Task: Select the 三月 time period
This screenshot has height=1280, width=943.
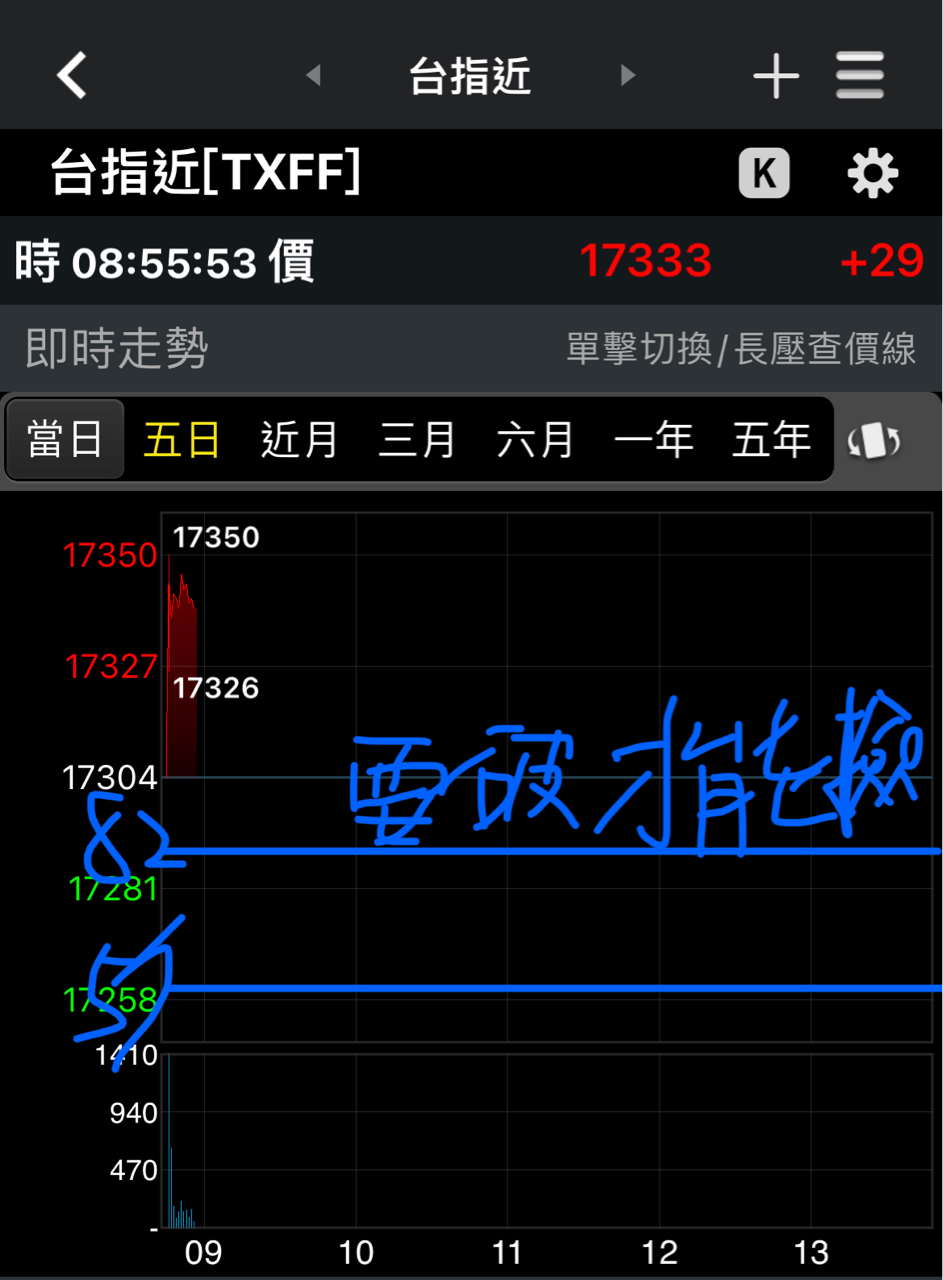Action: [418, 438]
